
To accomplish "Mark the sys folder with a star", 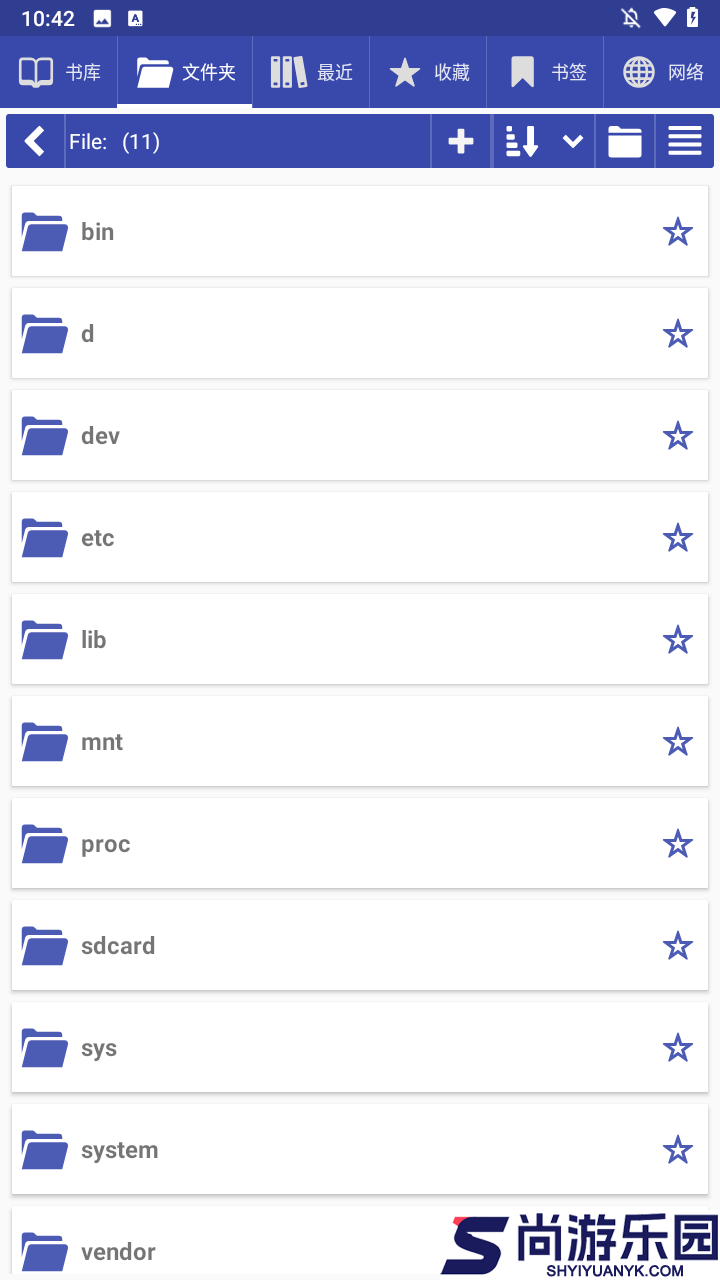I will [678, 1047].
